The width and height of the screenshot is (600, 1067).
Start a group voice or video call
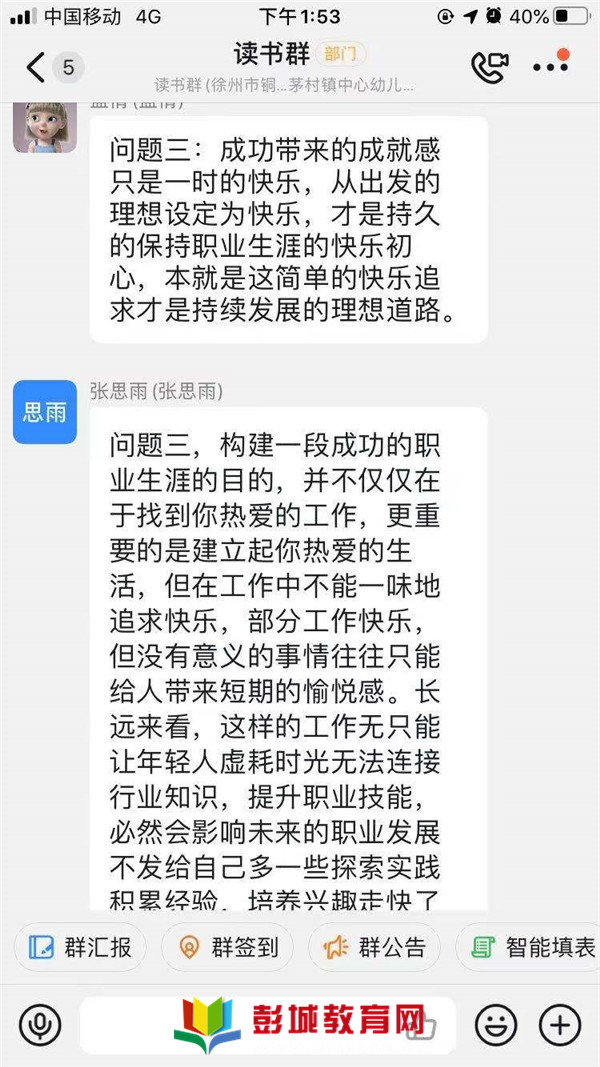tap(490, 67)
